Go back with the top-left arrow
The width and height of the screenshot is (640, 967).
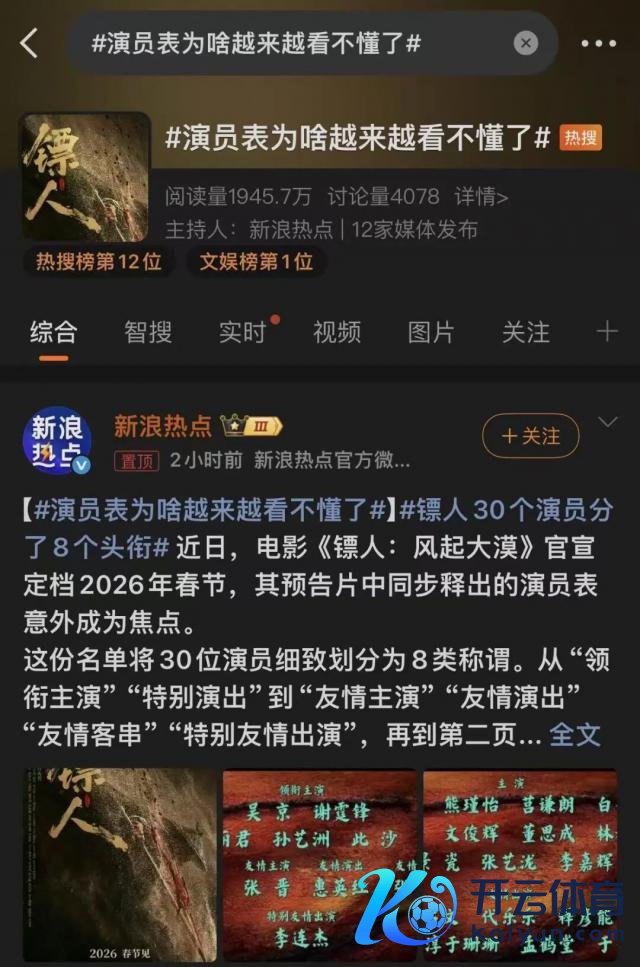click(30, 43)
